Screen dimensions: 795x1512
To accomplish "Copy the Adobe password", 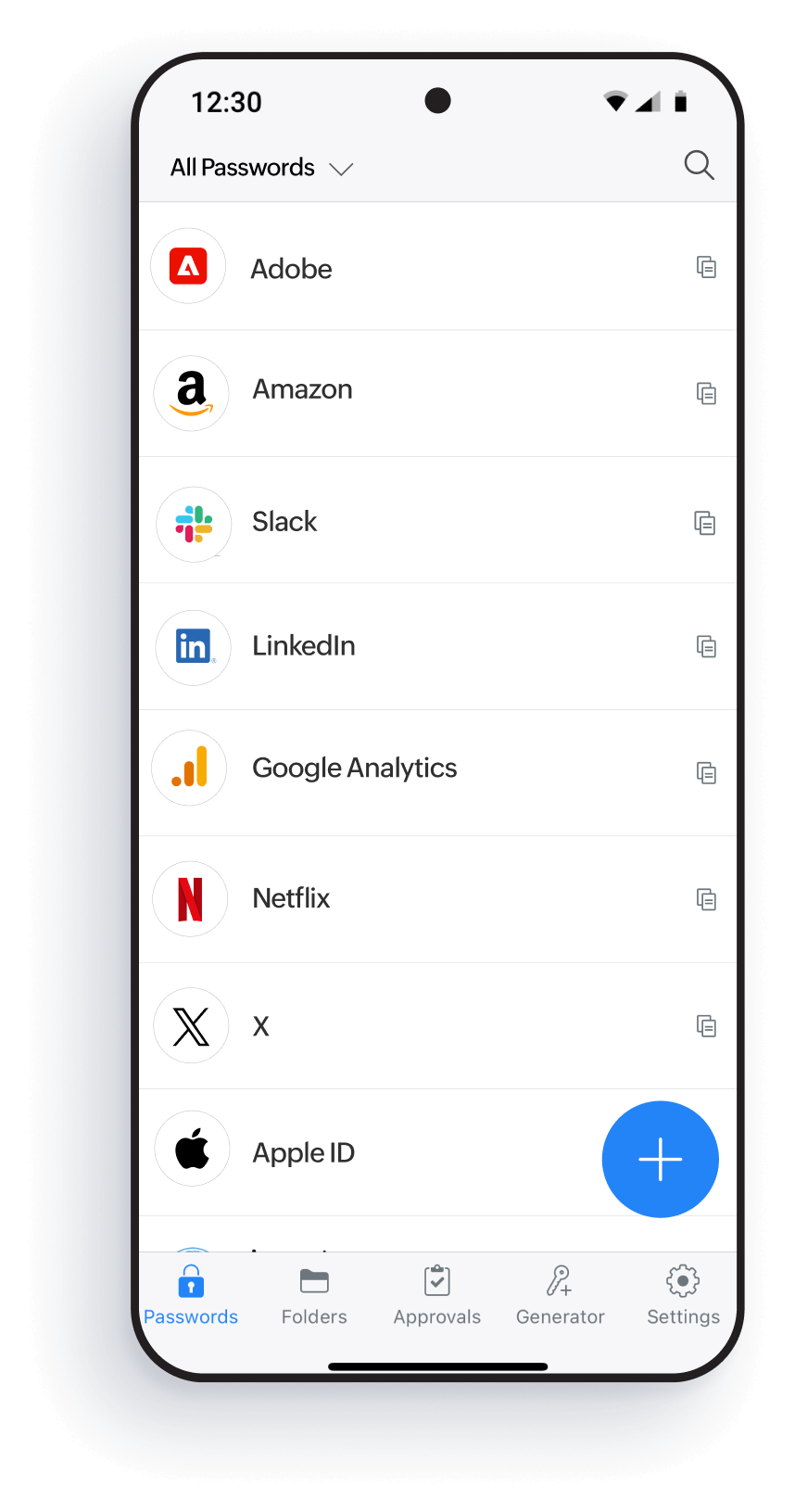I will point(706,267).
